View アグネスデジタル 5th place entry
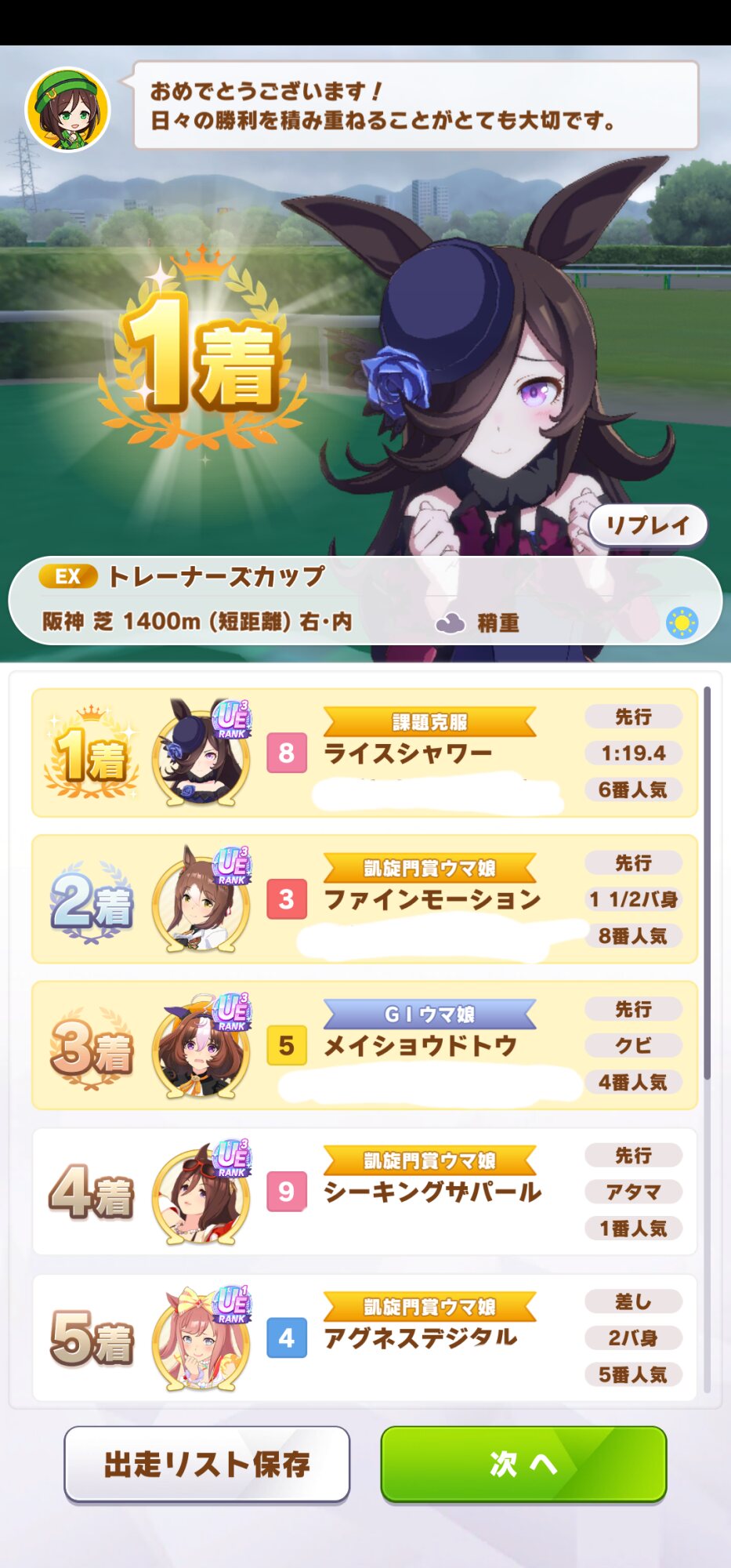Image resolution: width=731 pixels, height=1568 pixels. 364,1338
